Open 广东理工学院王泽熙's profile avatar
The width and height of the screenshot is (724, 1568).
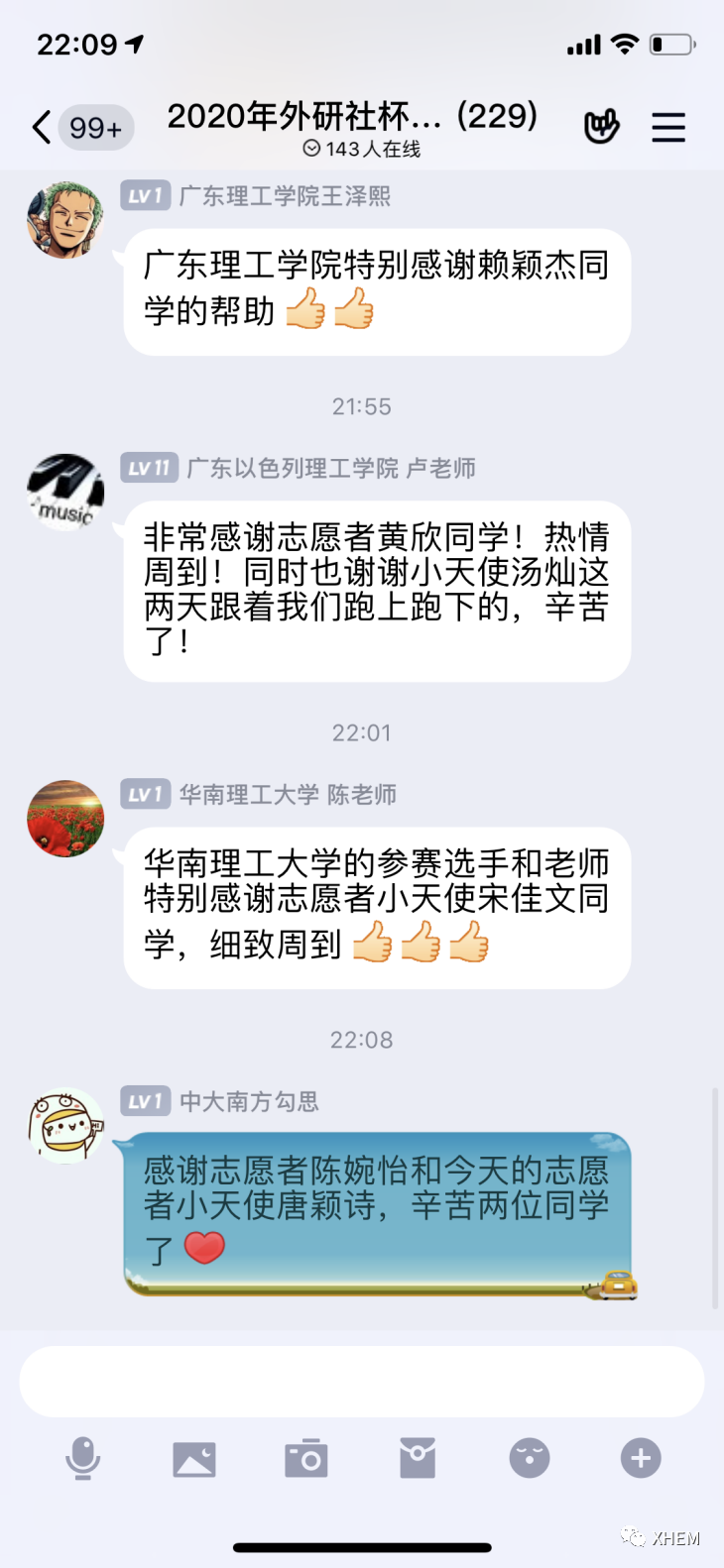click(x=65, y=219)
